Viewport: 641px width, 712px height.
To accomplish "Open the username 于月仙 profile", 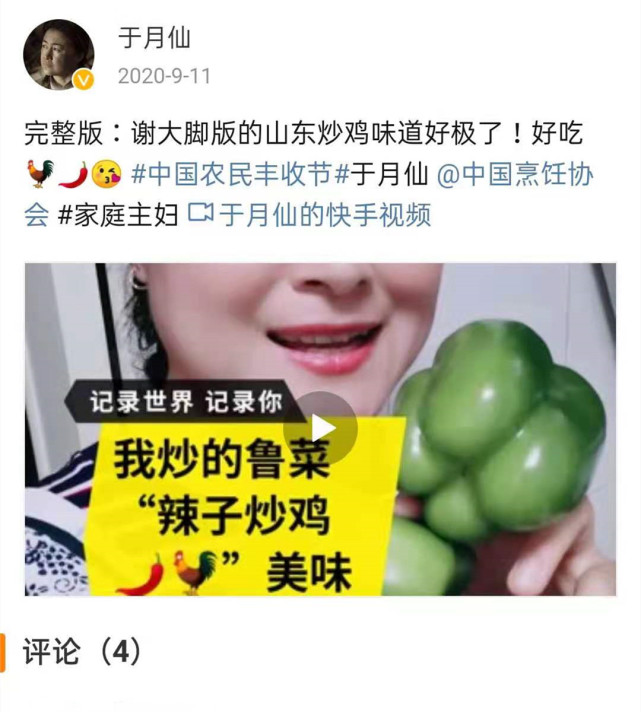I will point(154,38).
